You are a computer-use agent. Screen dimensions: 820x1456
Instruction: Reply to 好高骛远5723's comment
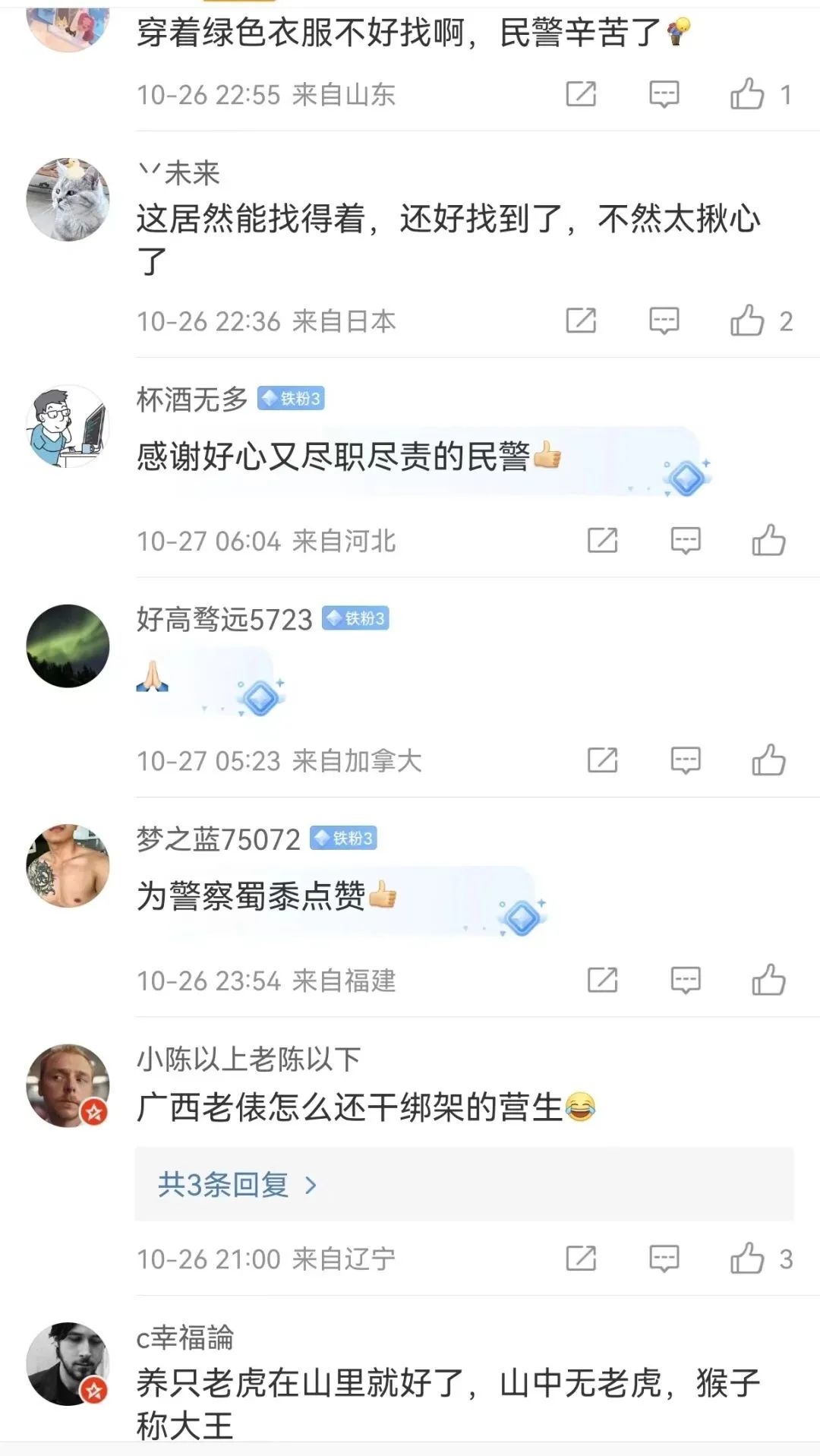tap(685, 760)
